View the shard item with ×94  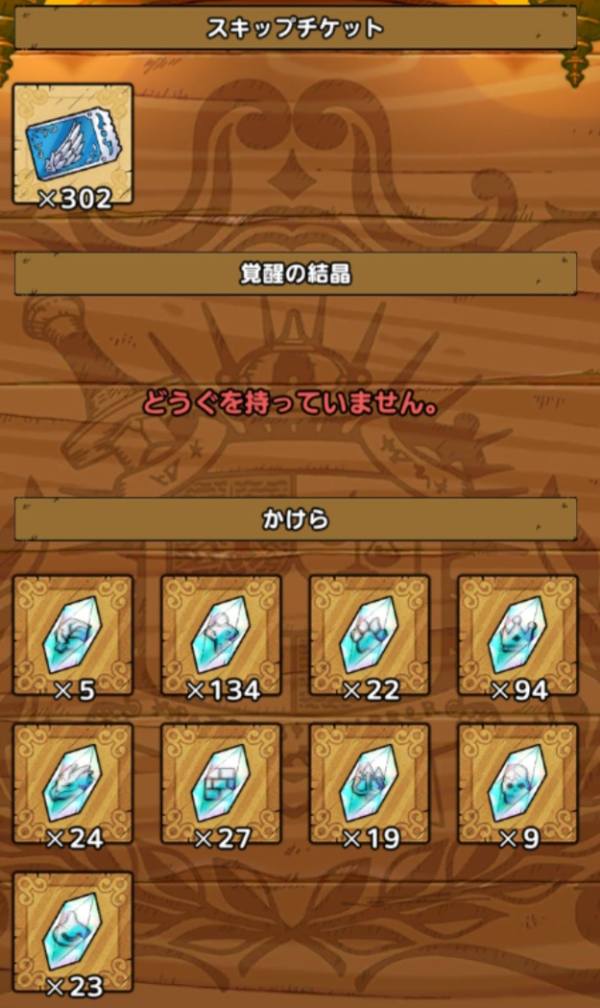click(517, 634)
